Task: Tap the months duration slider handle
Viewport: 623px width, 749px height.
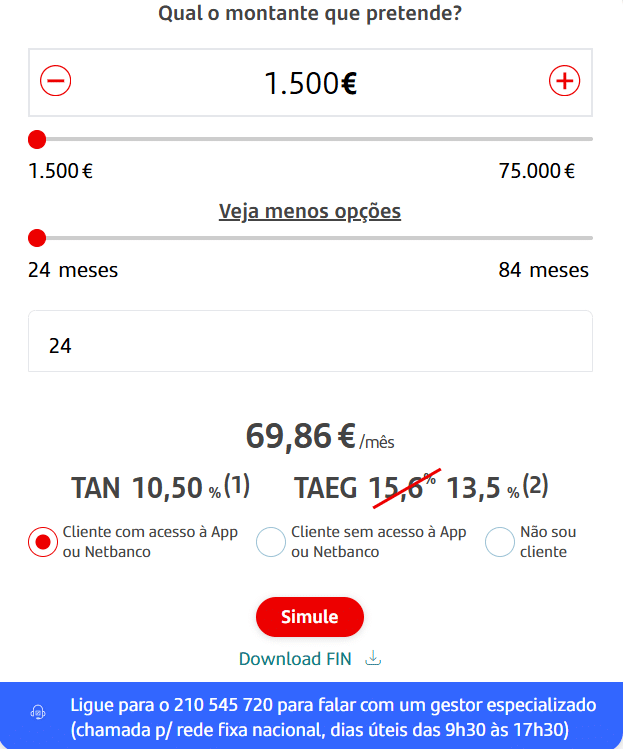Action: (x=37, y=238)
